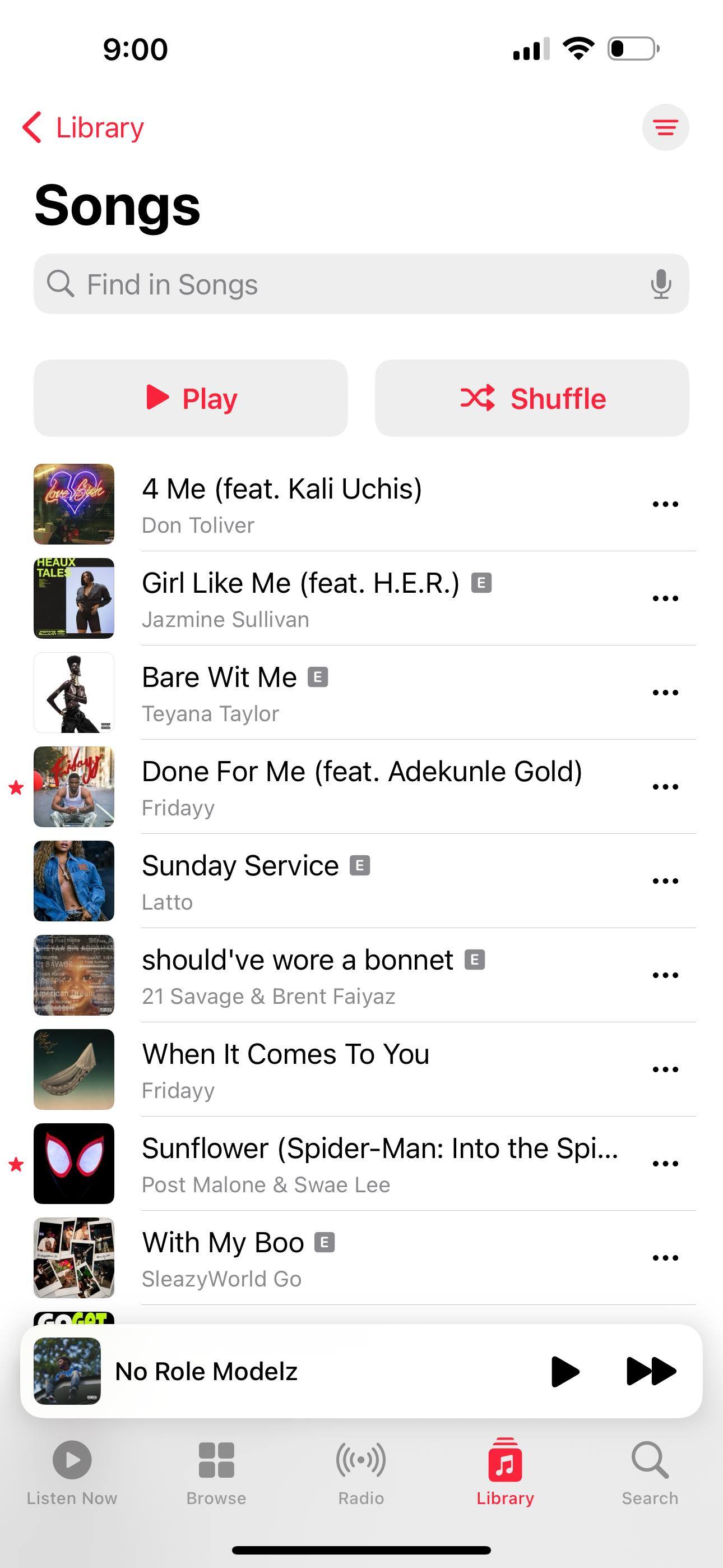This screenshot has height=1568, width=723.
Task: Switch to the Browse tab
Action: 216,1472
